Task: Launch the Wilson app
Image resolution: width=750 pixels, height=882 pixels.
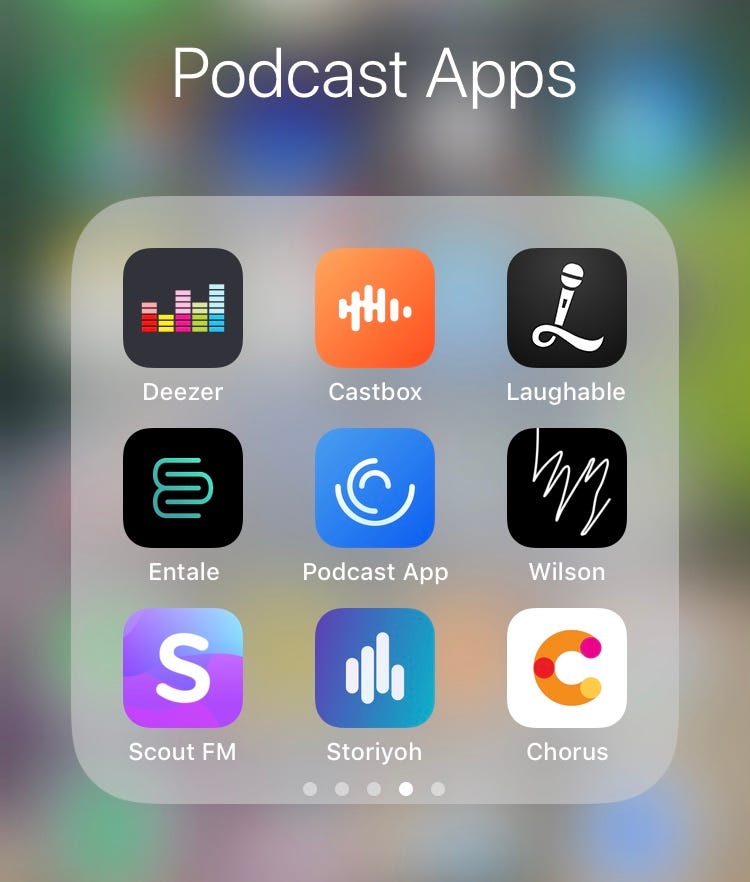Action: tap(567, 488)
